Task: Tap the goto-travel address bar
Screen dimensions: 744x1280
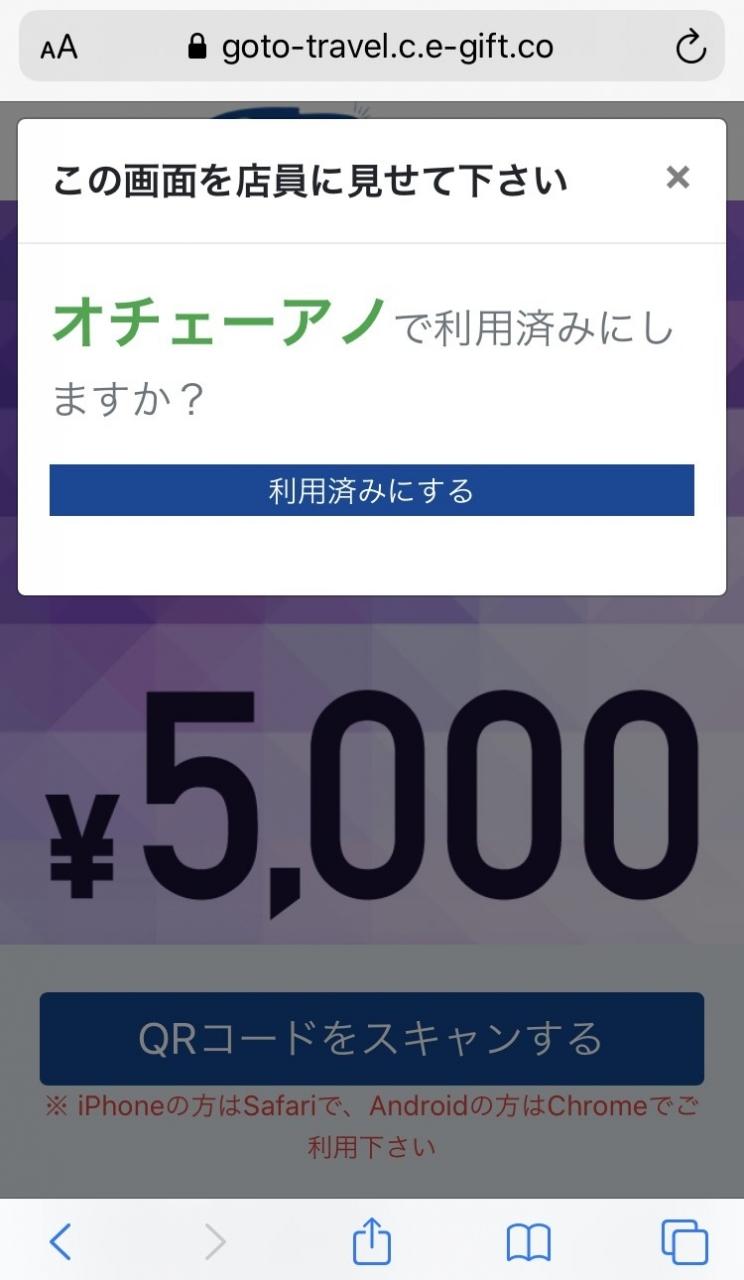Action: pos(372,46)
